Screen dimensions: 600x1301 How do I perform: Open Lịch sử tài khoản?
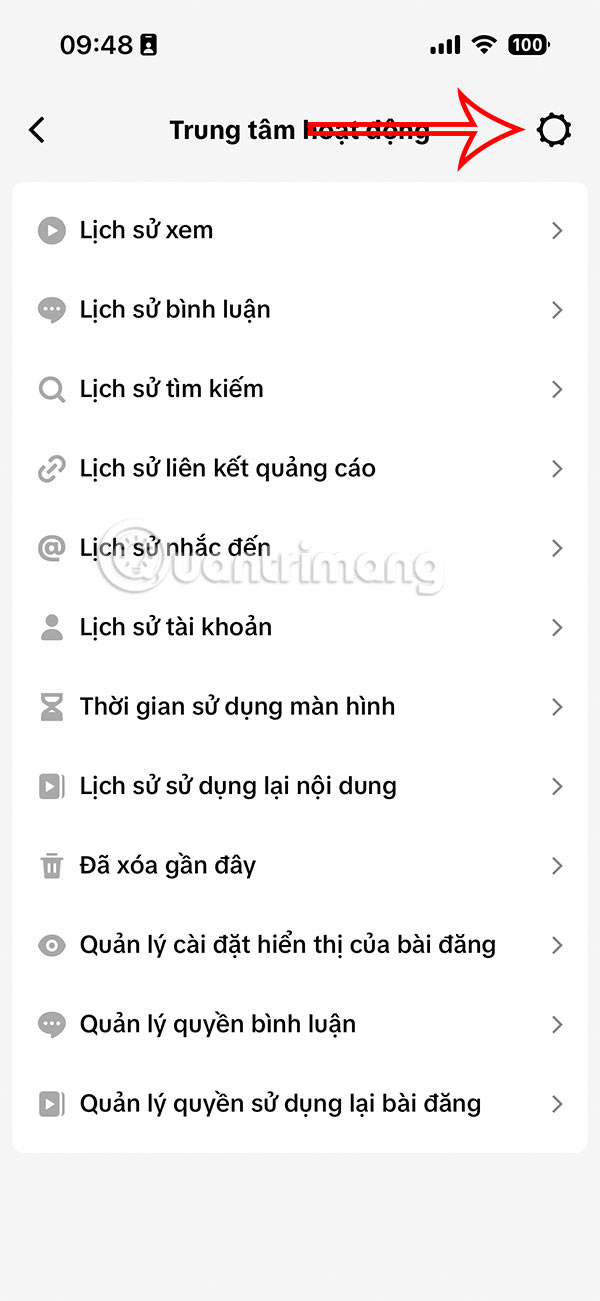(x=300, y=627)
